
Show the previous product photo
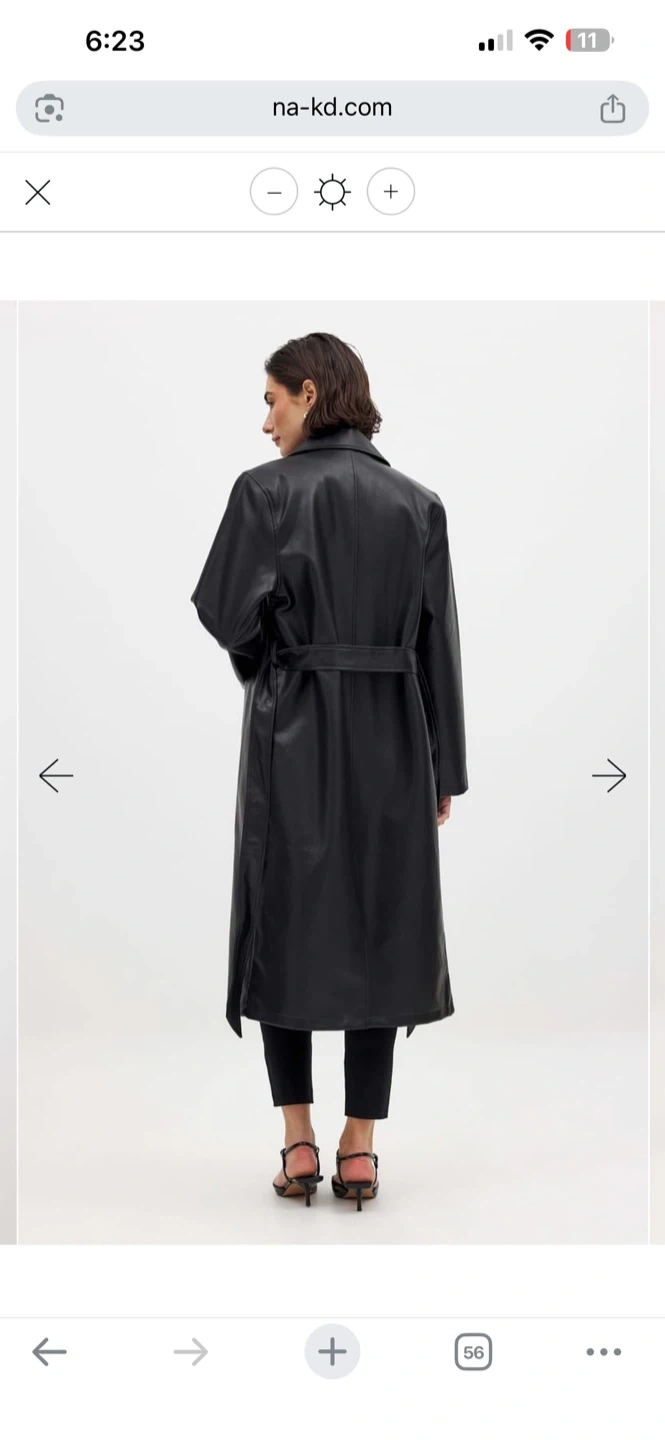click(x=56, y=775)
